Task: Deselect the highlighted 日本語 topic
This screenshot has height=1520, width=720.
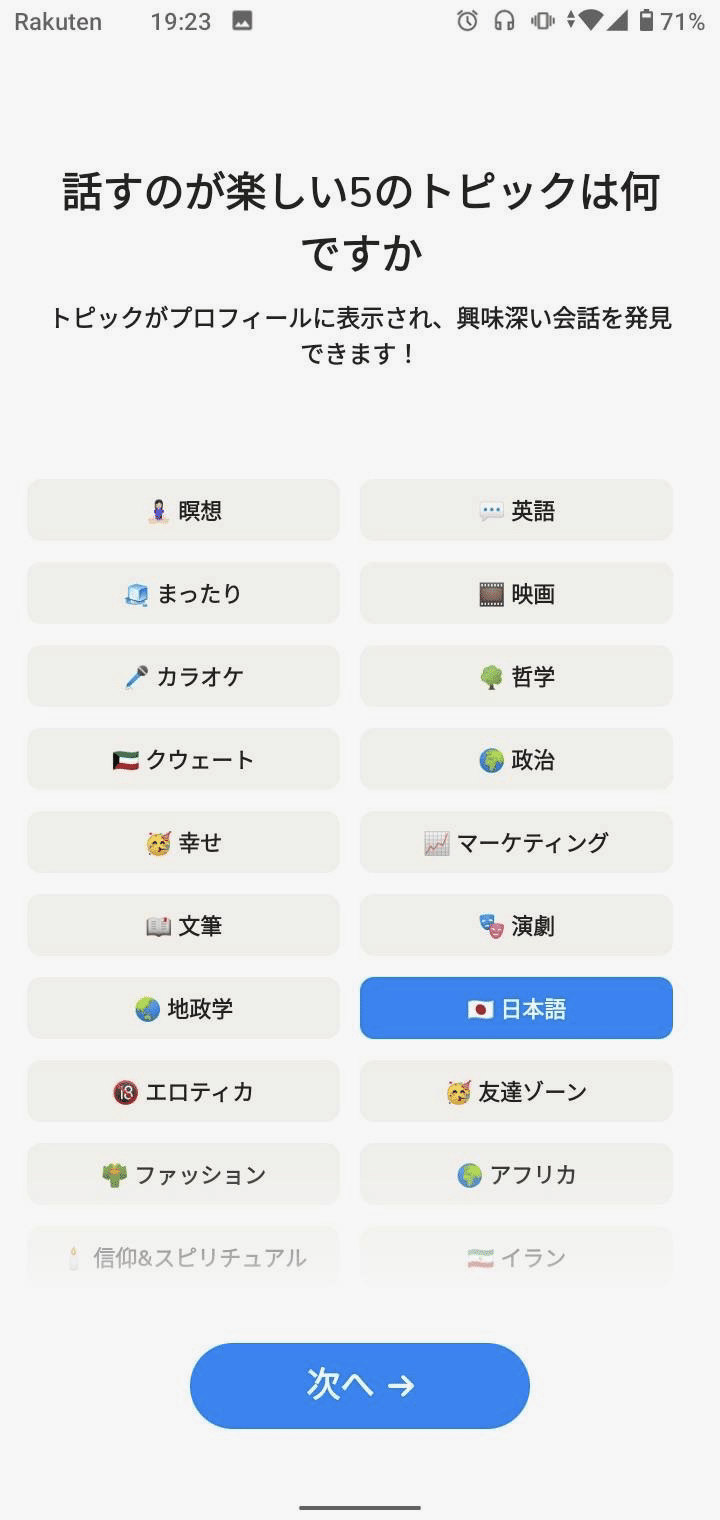Action: click(x=516, y=1008)
